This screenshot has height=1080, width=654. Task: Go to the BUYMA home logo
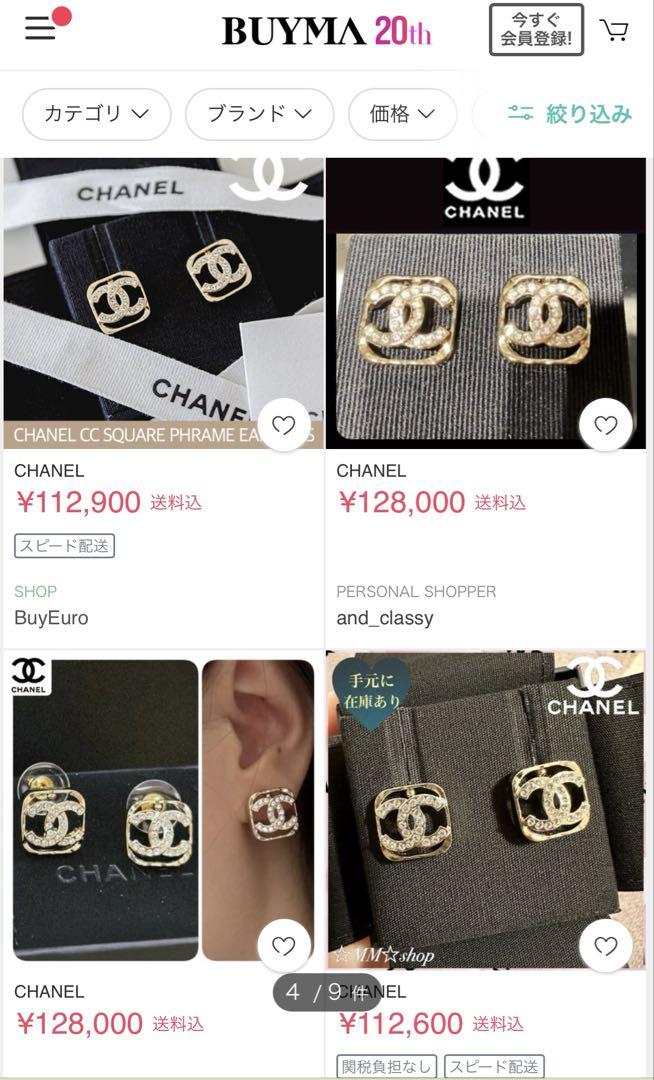click(x=327, y=31)
